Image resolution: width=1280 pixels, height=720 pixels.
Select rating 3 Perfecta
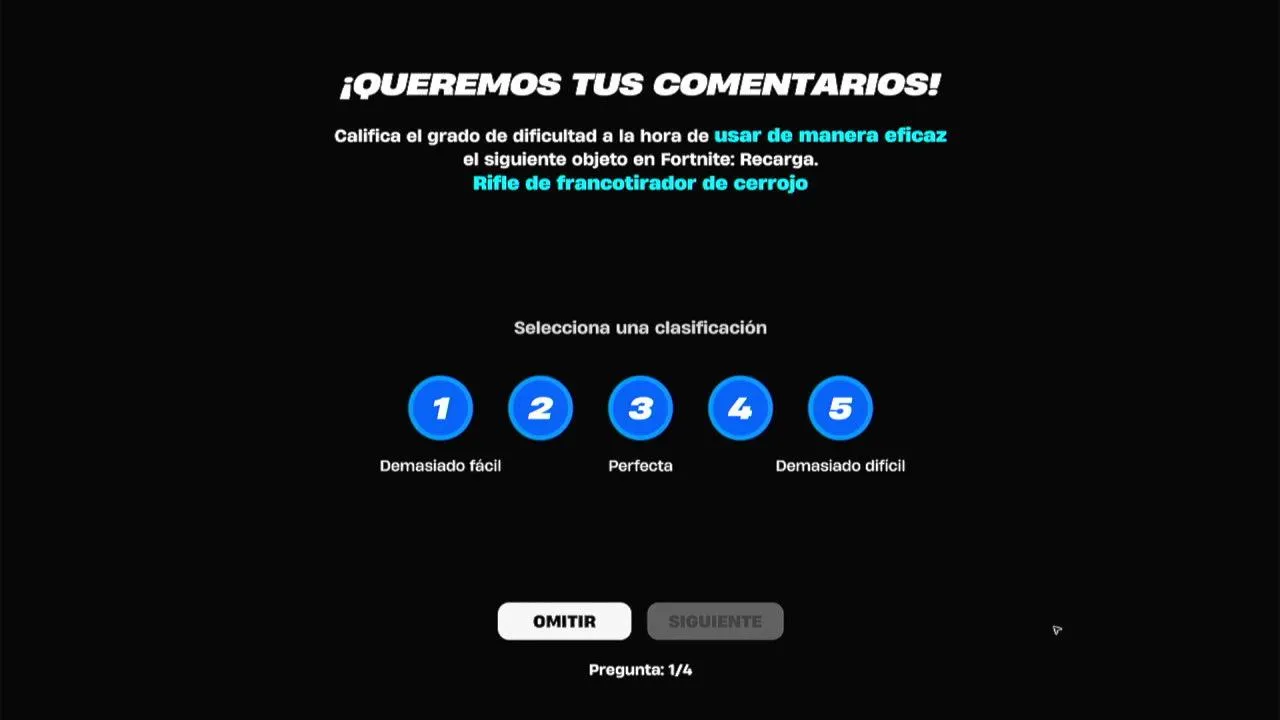click(x=640, y=408)
